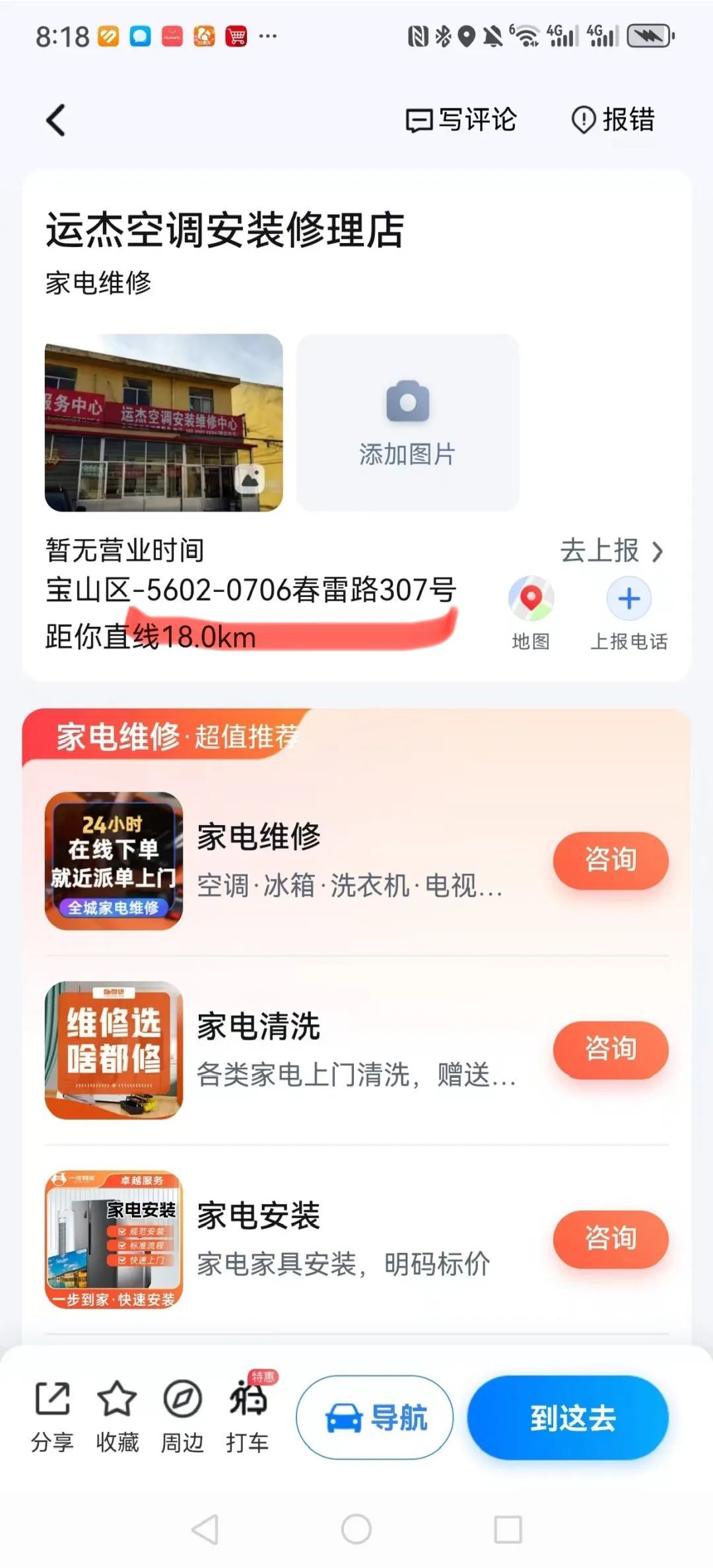The image size is (713, 1568).
Task: Open 去上报 to report business hours
Action: pos(611,551)
